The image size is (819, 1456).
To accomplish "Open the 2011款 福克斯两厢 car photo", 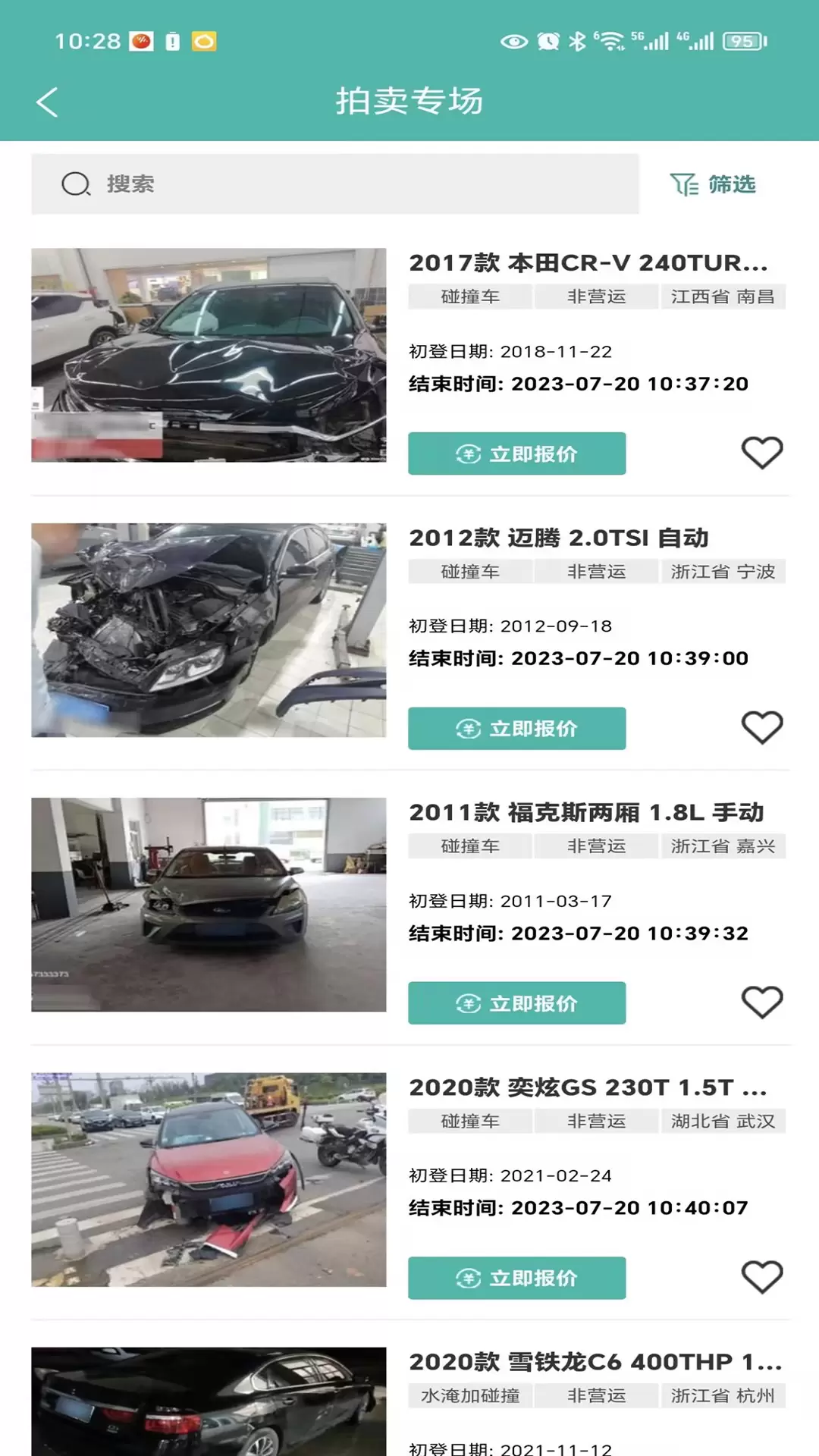I will click(209, 905).
